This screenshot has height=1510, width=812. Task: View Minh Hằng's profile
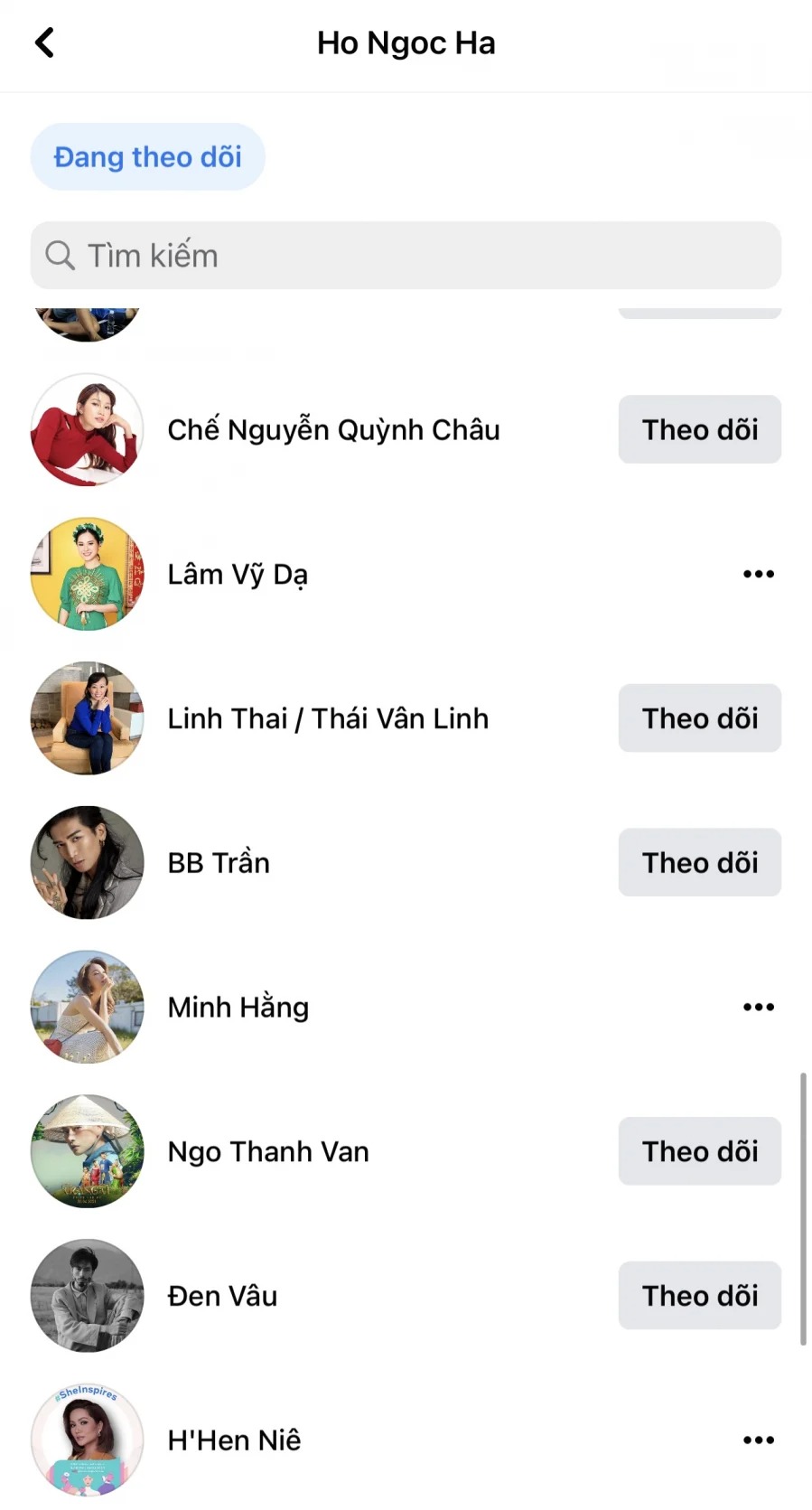click(238, 1008)
